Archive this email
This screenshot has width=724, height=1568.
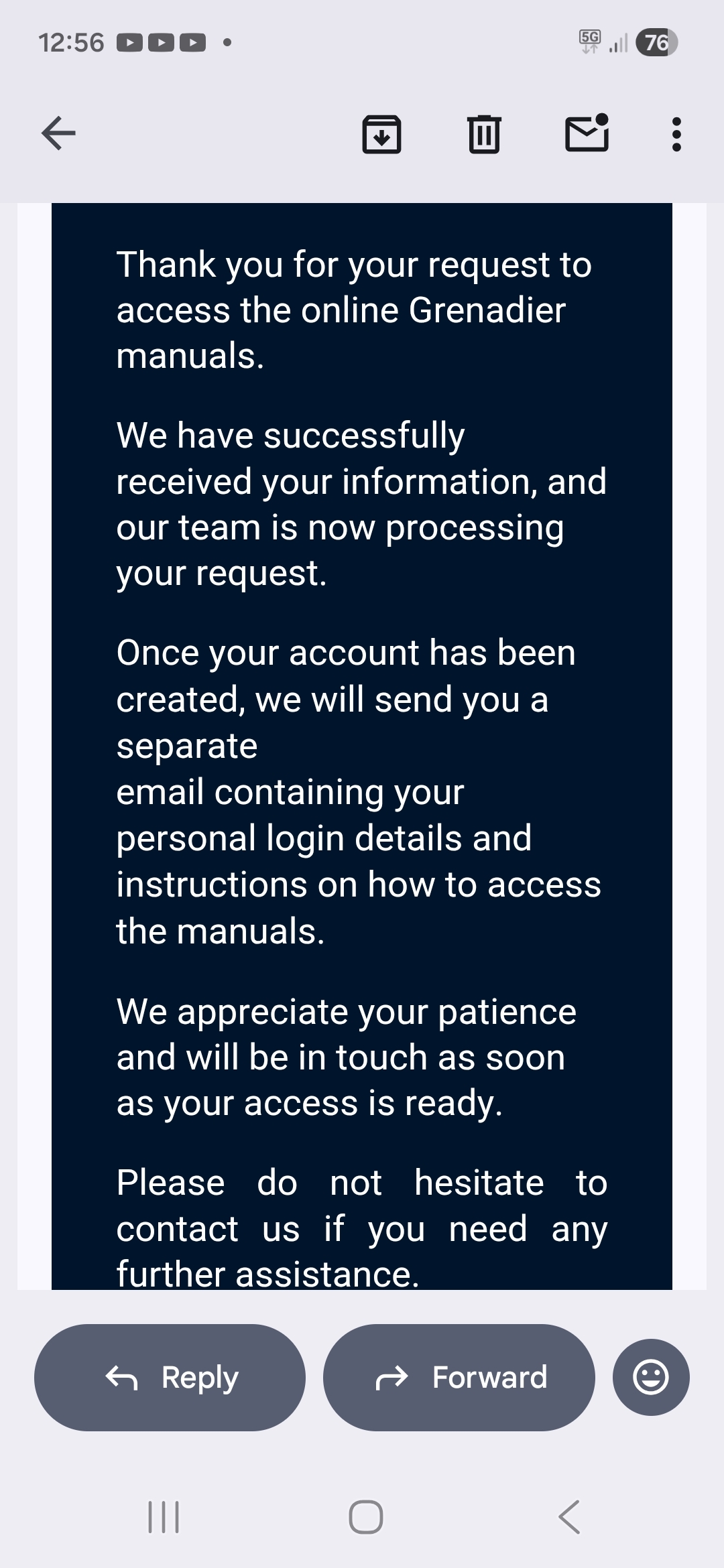381,134
